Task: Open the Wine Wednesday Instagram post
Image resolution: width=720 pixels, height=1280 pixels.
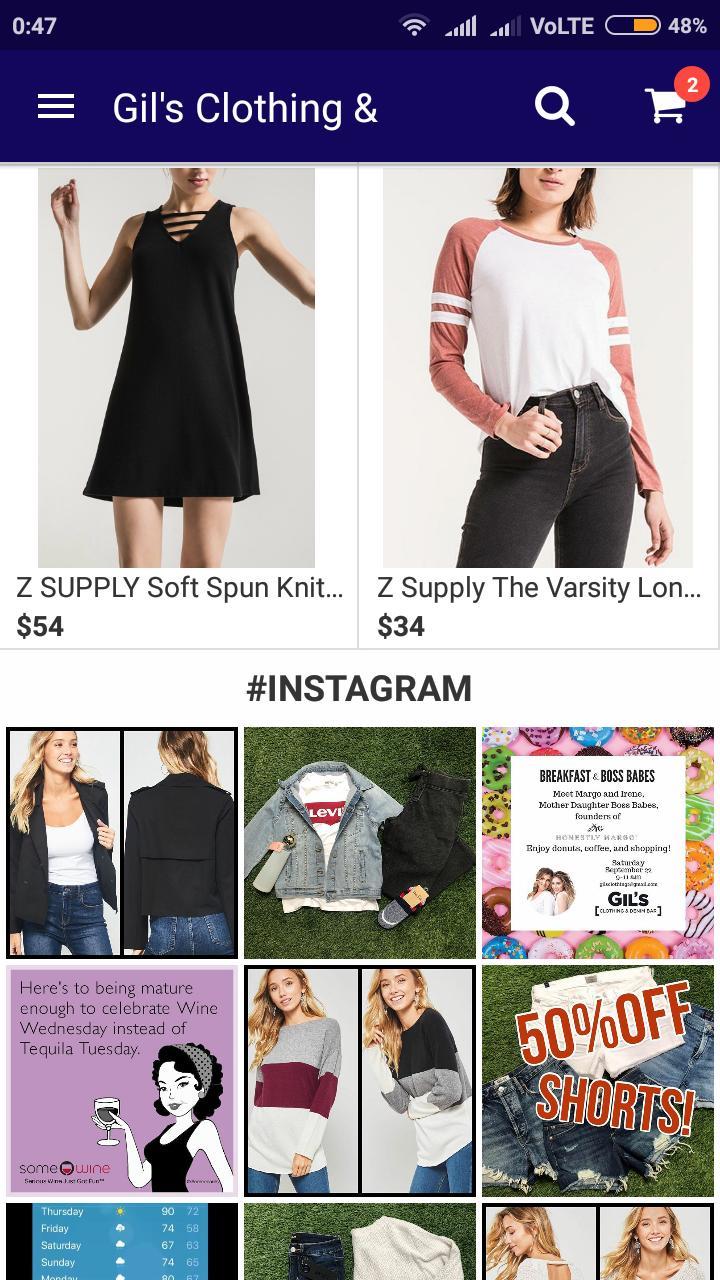Action: pos(122,1080)
